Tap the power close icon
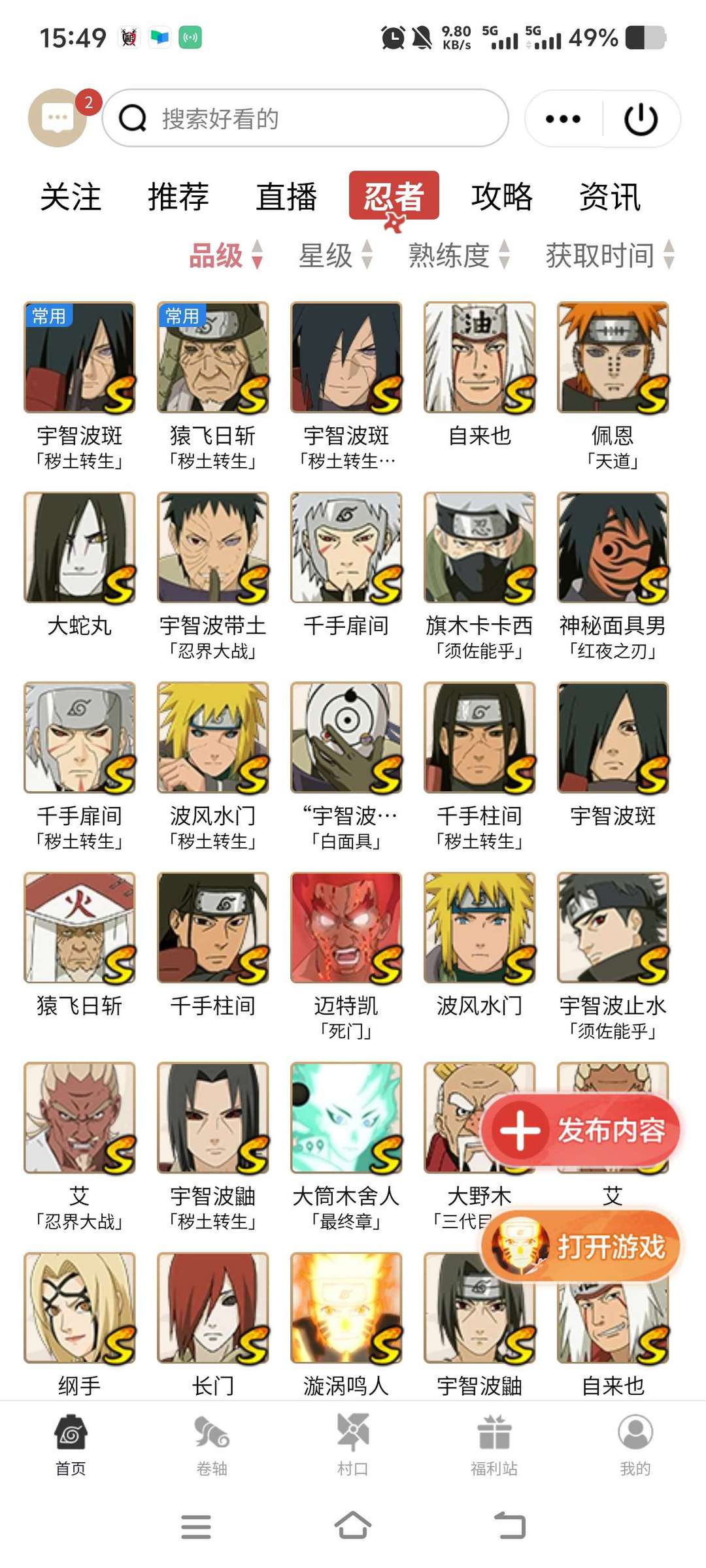The image size is (706, 1568). click(x=641, y=119)
